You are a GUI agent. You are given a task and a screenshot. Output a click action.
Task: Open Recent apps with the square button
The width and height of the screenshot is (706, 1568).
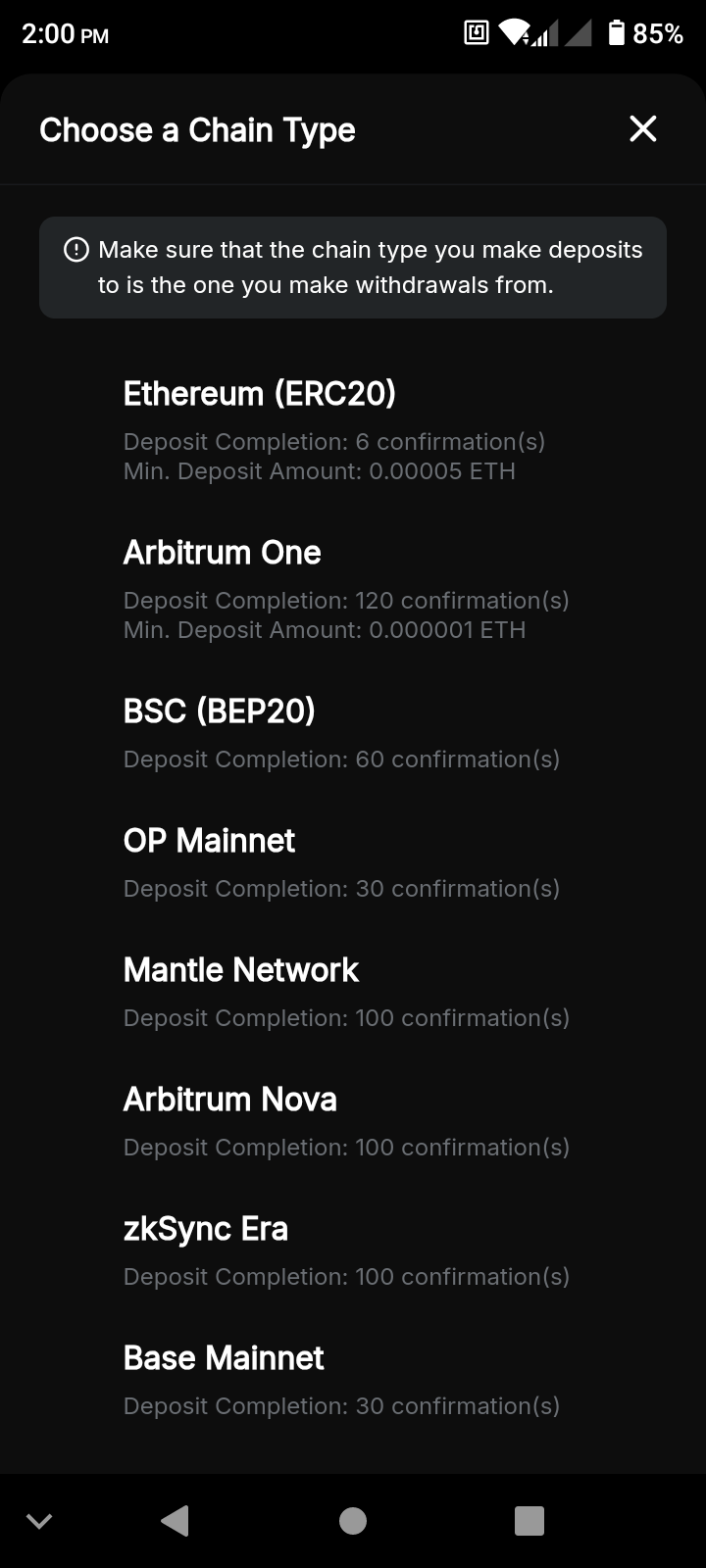pos(529,1521)
